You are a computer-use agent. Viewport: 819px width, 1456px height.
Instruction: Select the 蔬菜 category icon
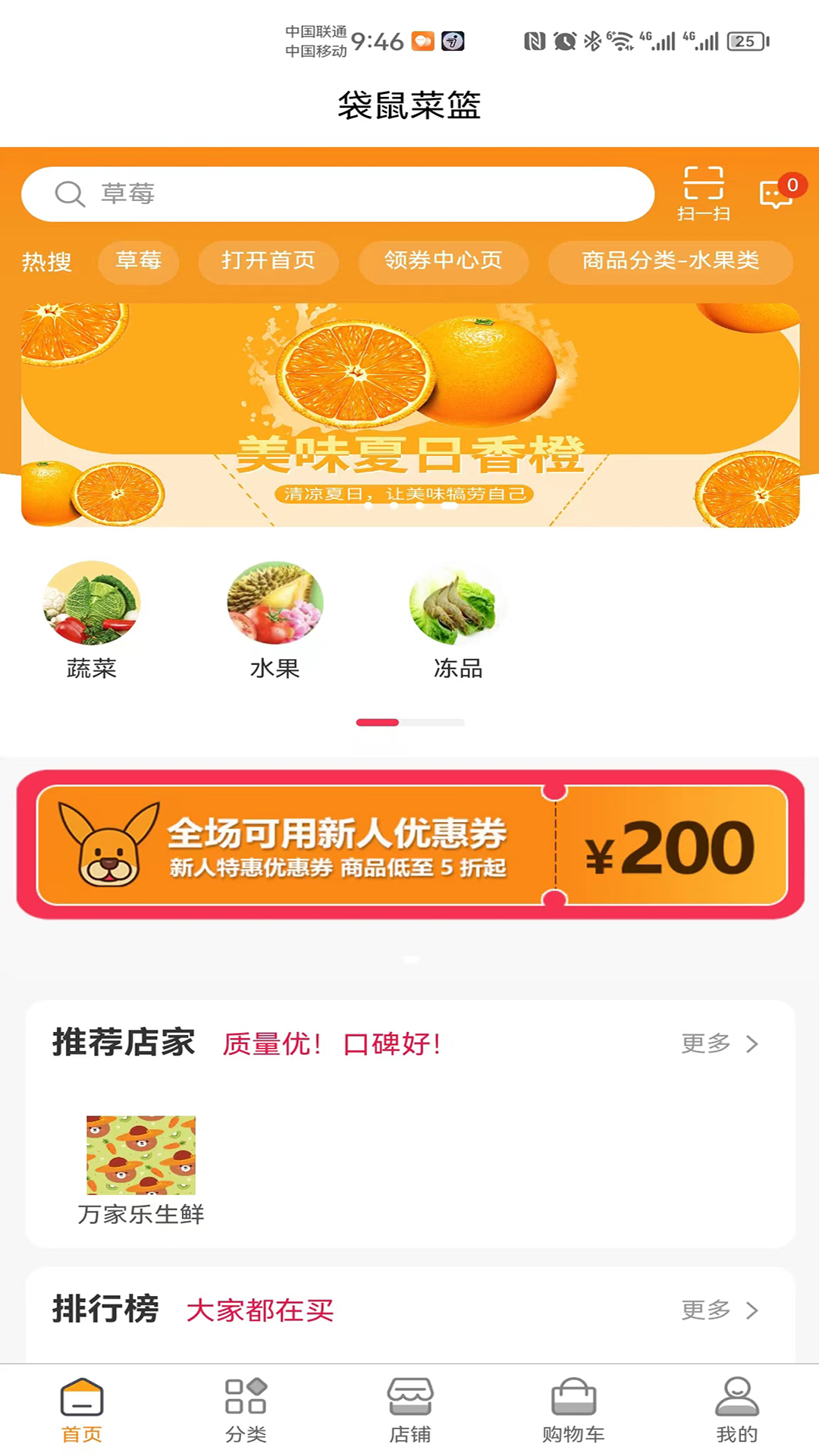coord(91,604)
